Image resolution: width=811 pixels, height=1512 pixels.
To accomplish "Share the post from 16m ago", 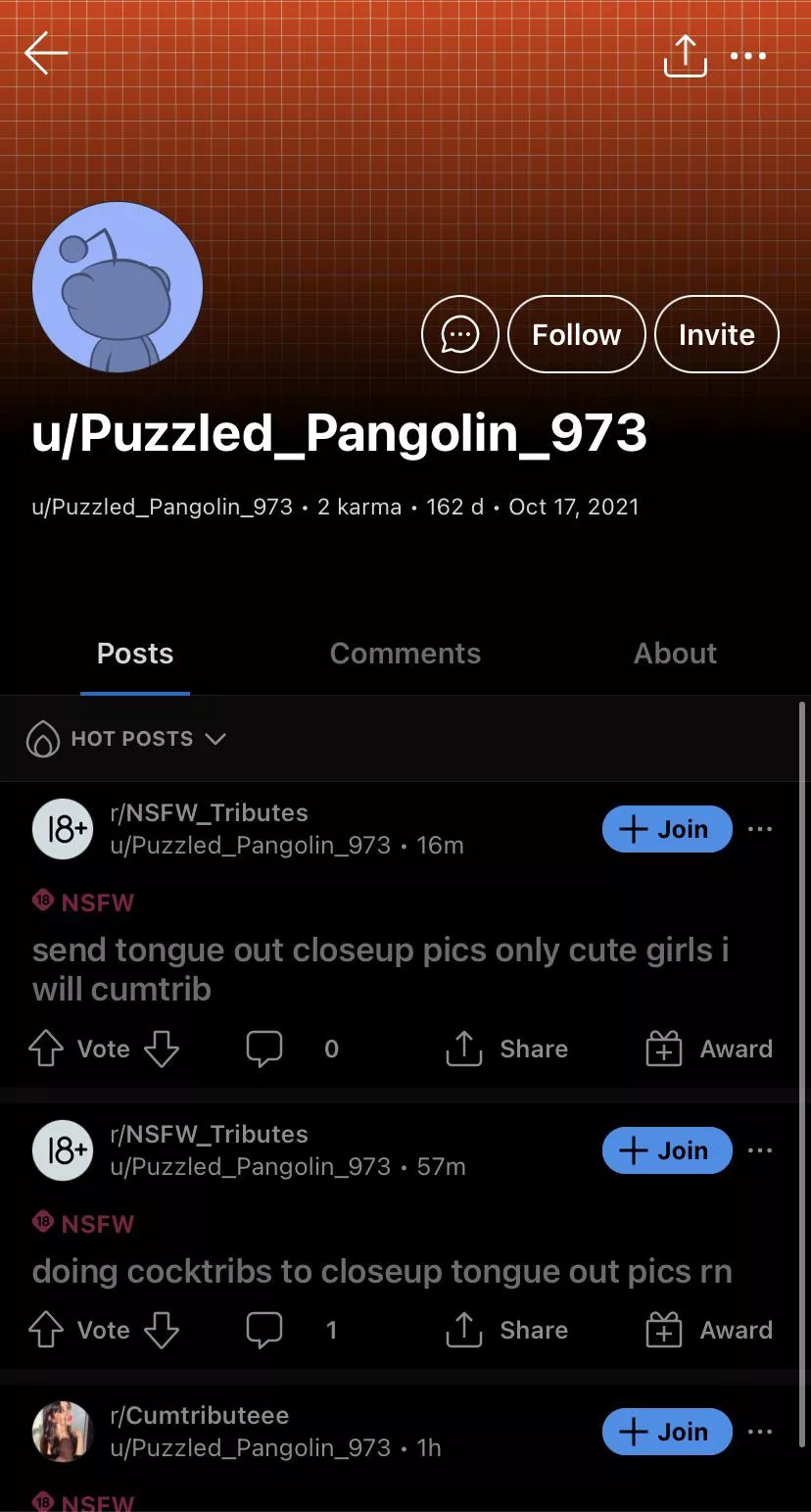I will click(x=507, y=1049).
